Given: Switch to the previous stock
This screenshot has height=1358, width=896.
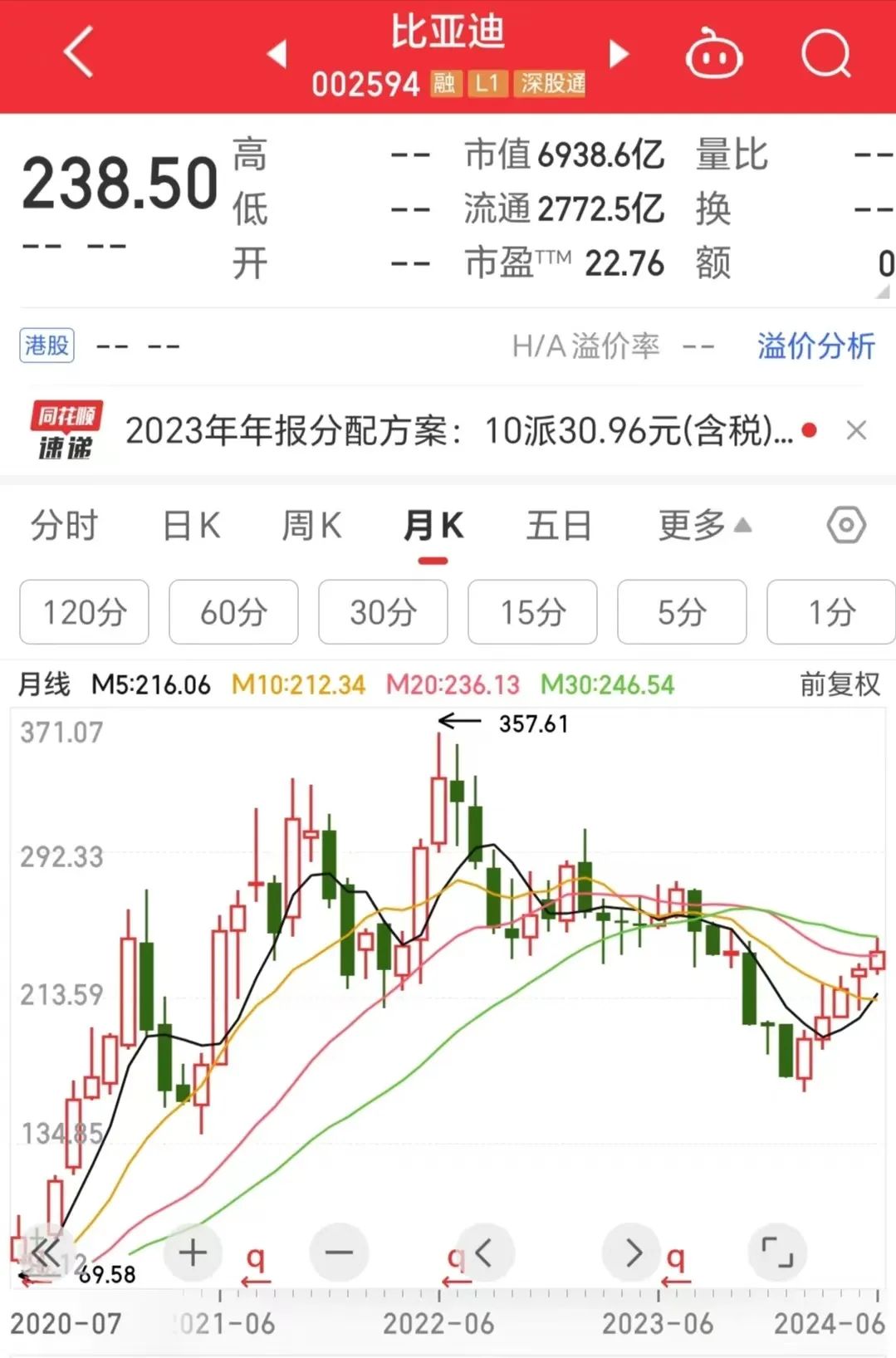Looking at the screenshot, I should 277,54.
